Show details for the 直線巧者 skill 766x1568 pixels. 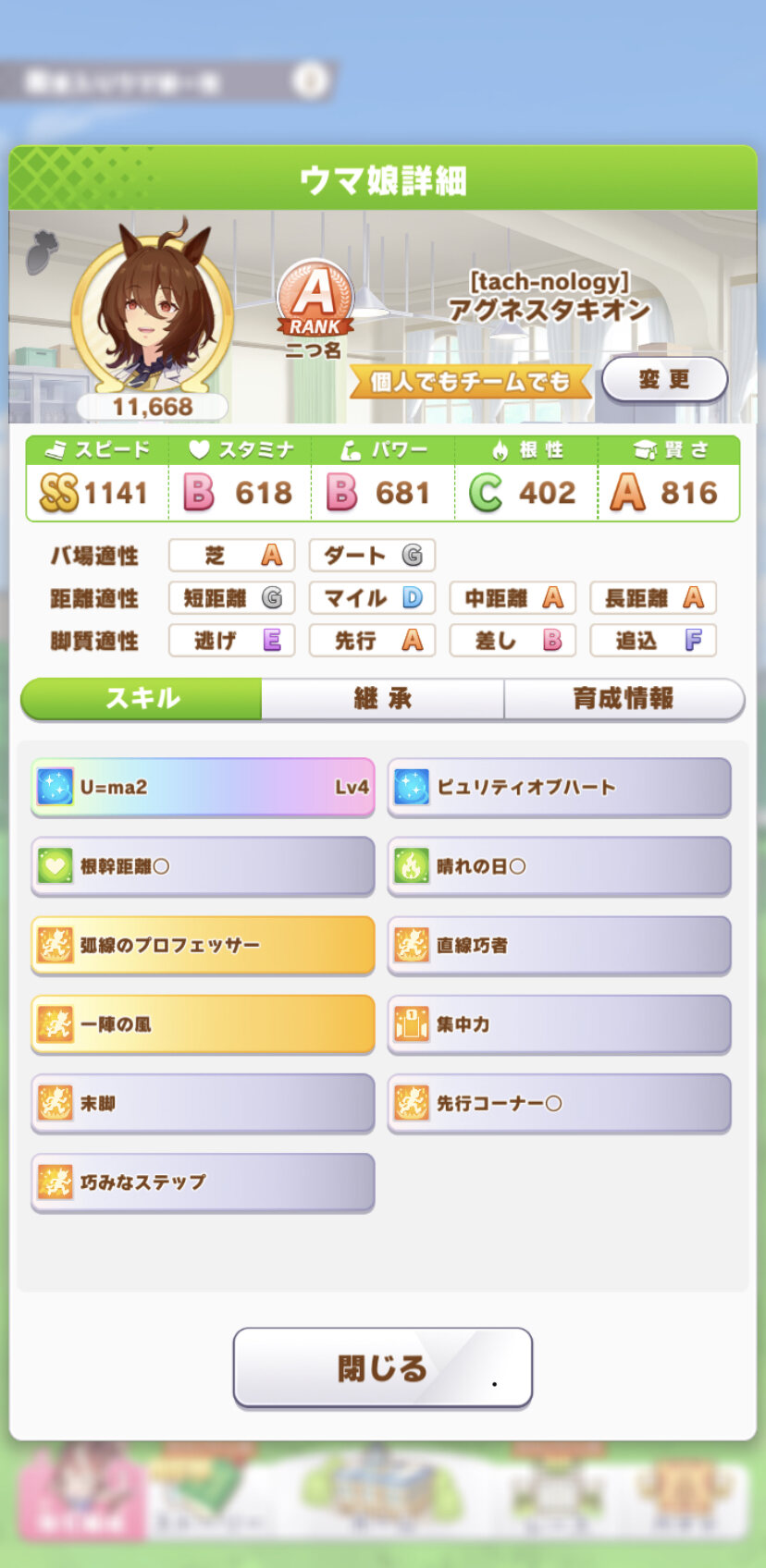tap(559, 945)
